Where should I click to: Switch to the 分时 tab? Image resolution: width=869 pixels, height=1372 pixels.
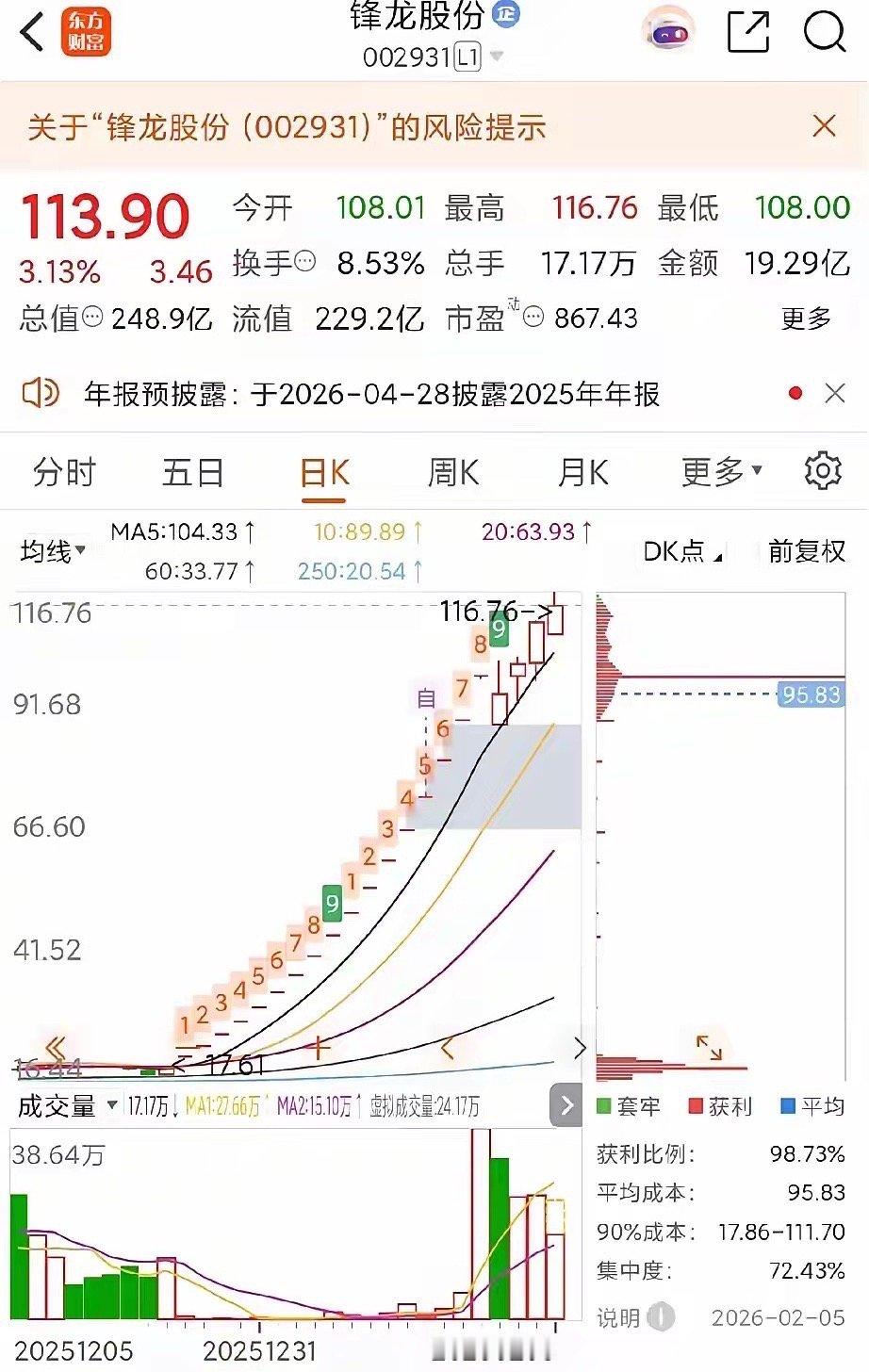(x=64, y=471)
